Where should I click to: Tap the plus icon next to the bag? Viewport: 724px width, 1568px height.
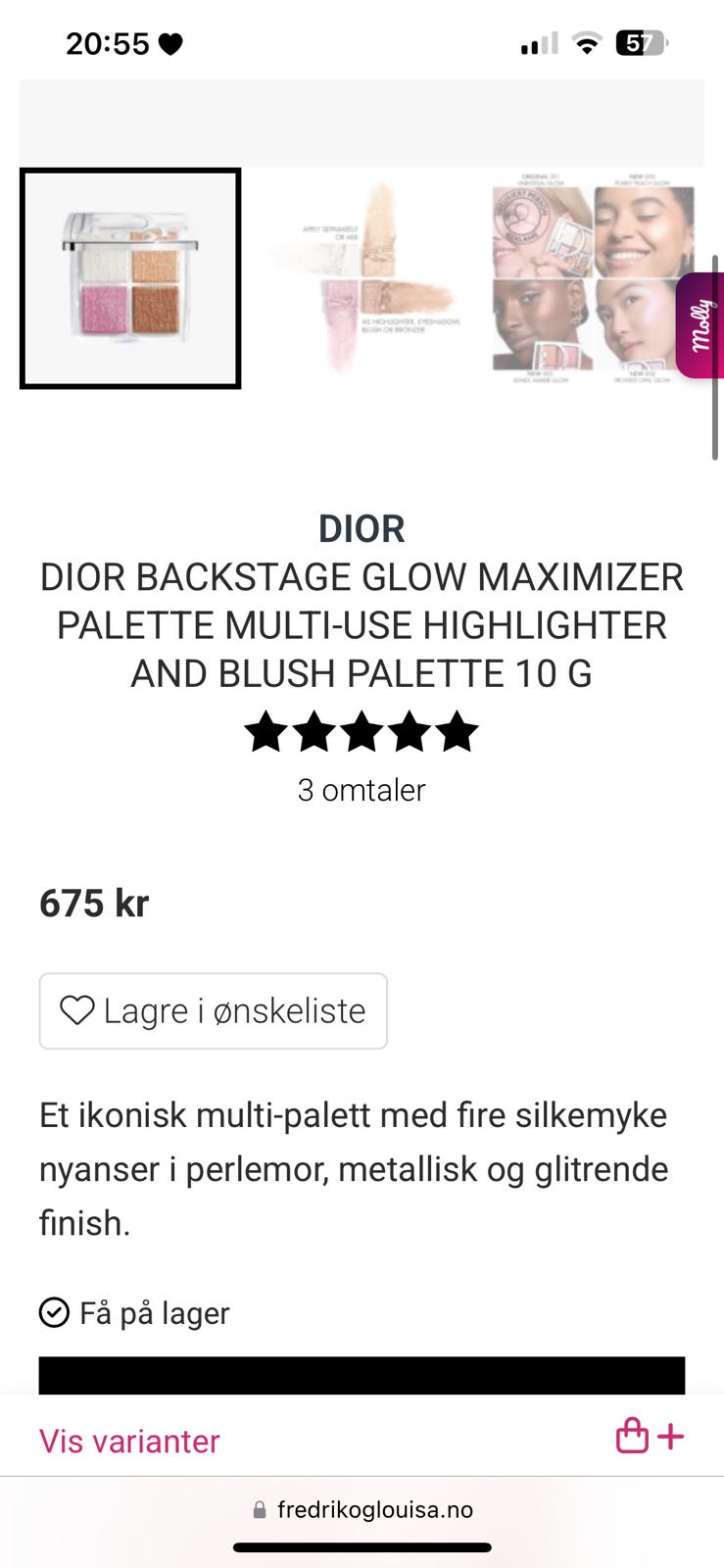click(x=671, y=1435)
